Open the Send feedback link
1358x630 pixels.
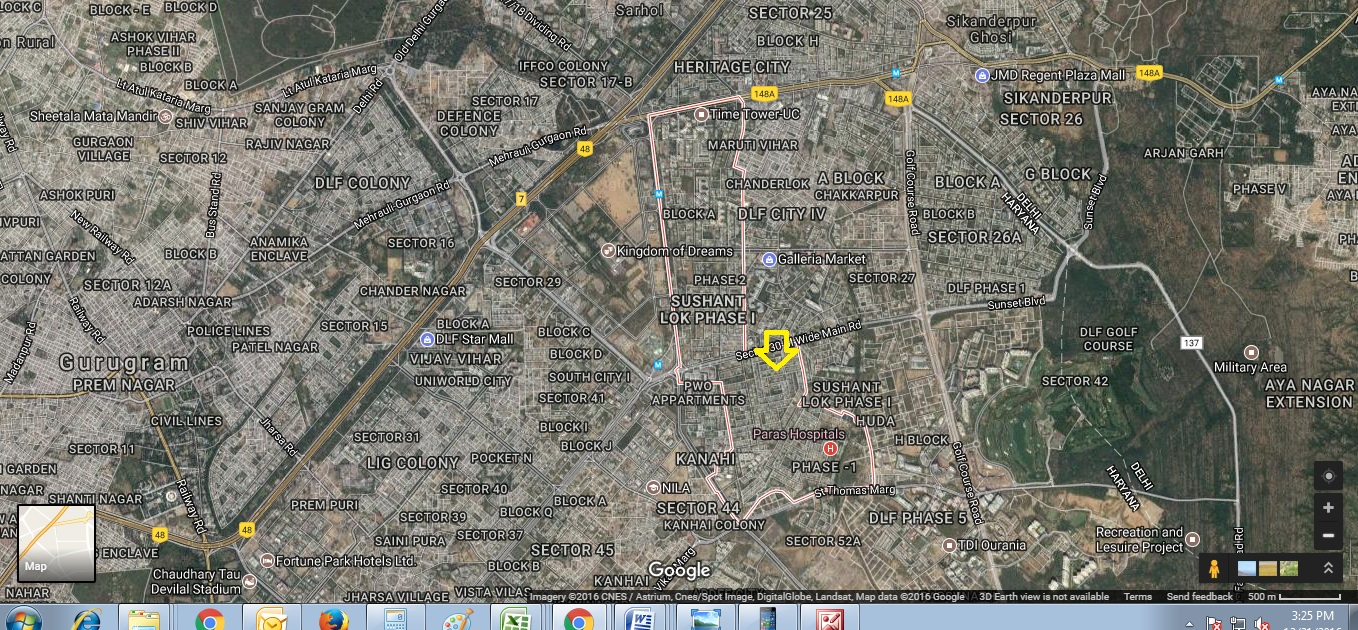(1199, 597)
